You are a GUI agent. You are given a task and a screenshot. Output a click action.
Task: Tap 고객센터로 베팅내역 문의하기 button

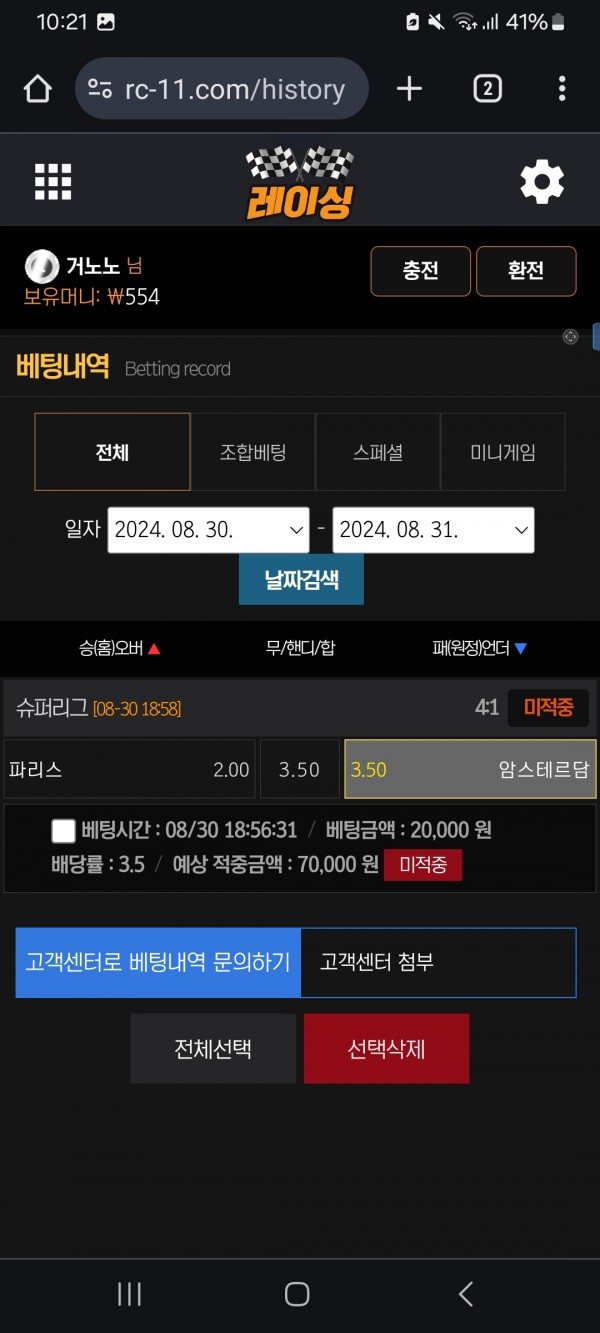pos(158,962)
